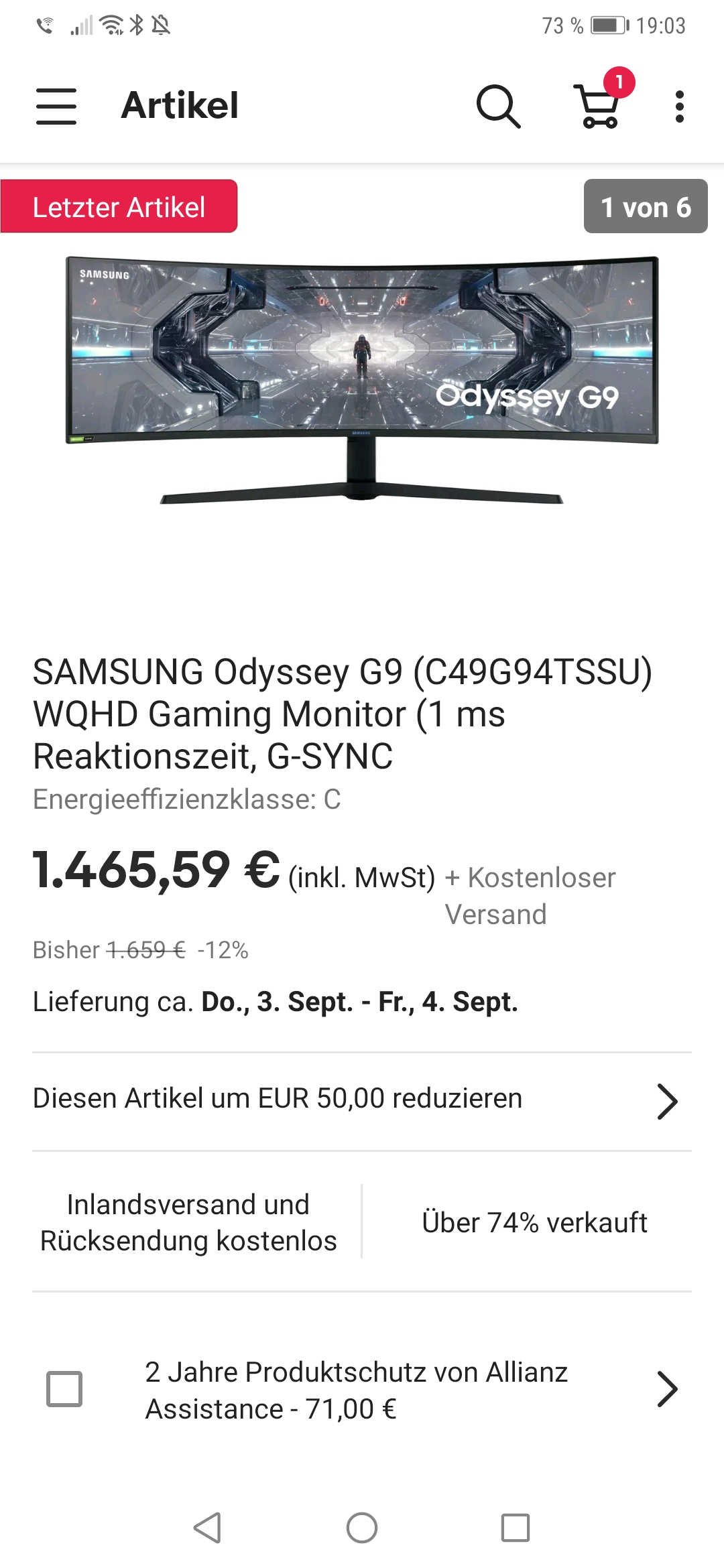Check the Allianz 2 Jahre Produktschutz box

pos(64,1389)
